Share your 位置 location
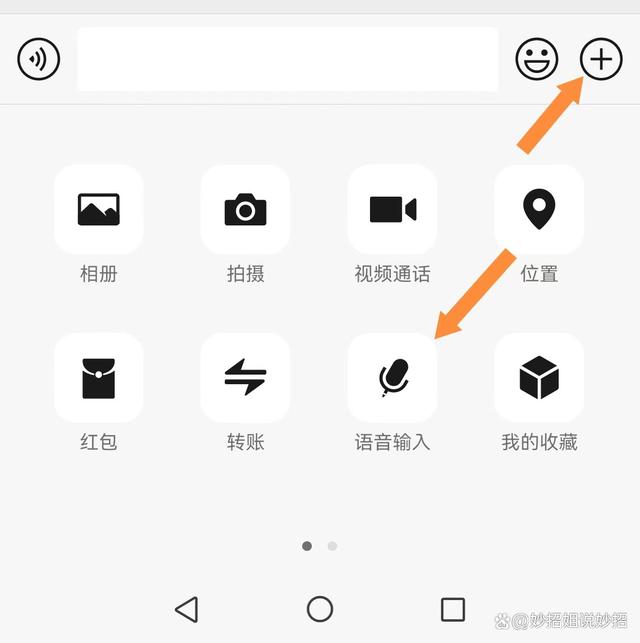This screenshot has width=640, height=643. coord(539,210)
